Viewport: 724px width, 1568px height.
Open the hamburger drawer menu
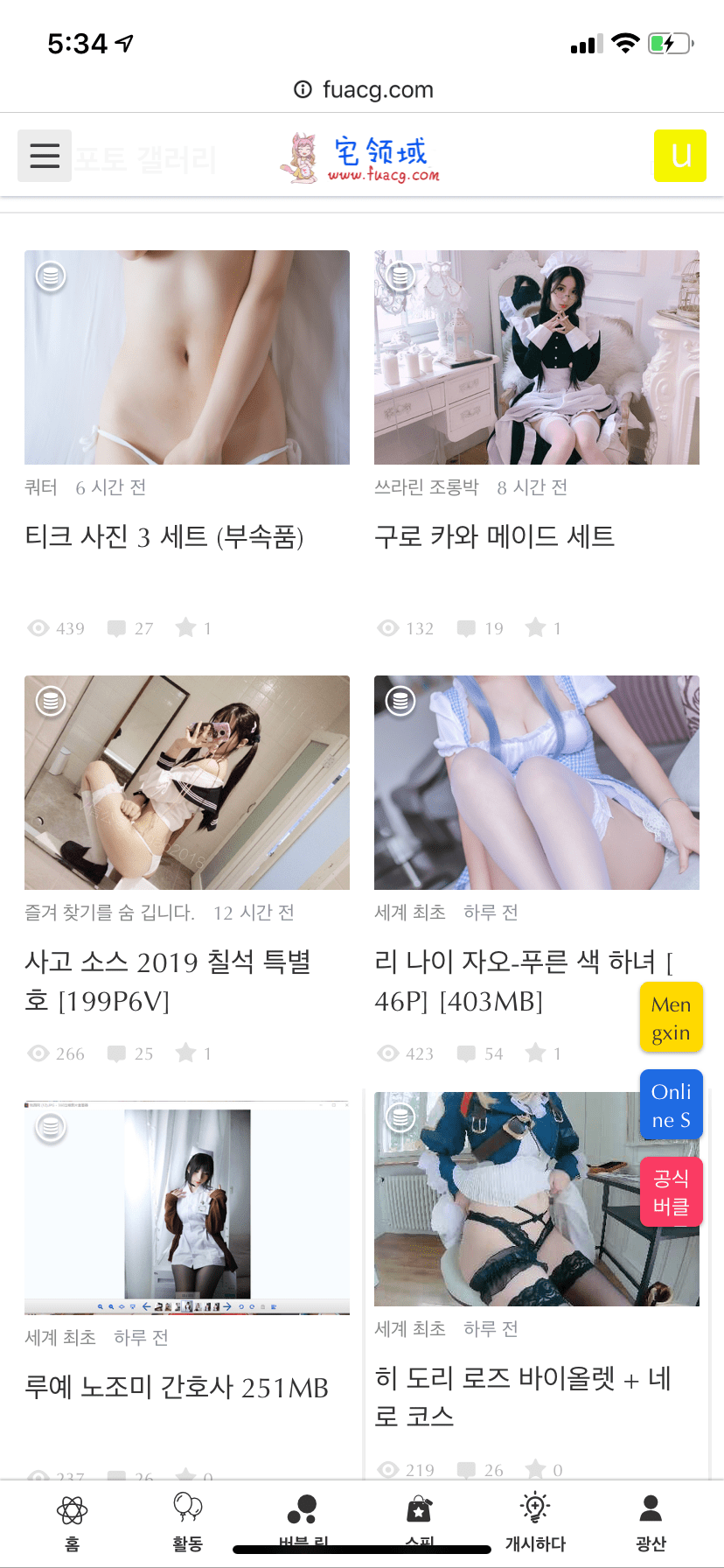click(45, 156)
